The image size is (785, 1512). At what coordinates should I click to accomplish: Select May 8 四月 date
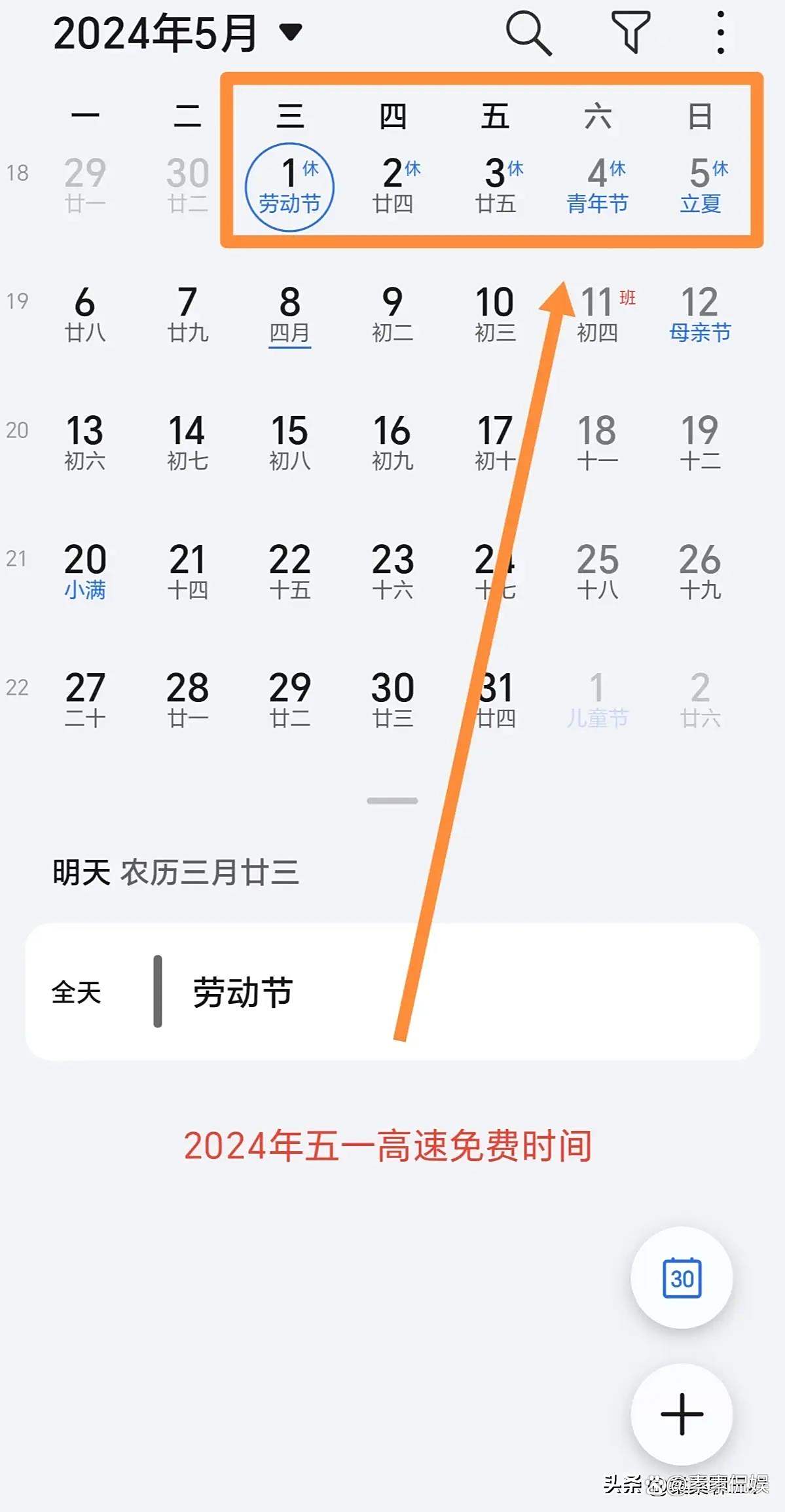coord(289,314)
